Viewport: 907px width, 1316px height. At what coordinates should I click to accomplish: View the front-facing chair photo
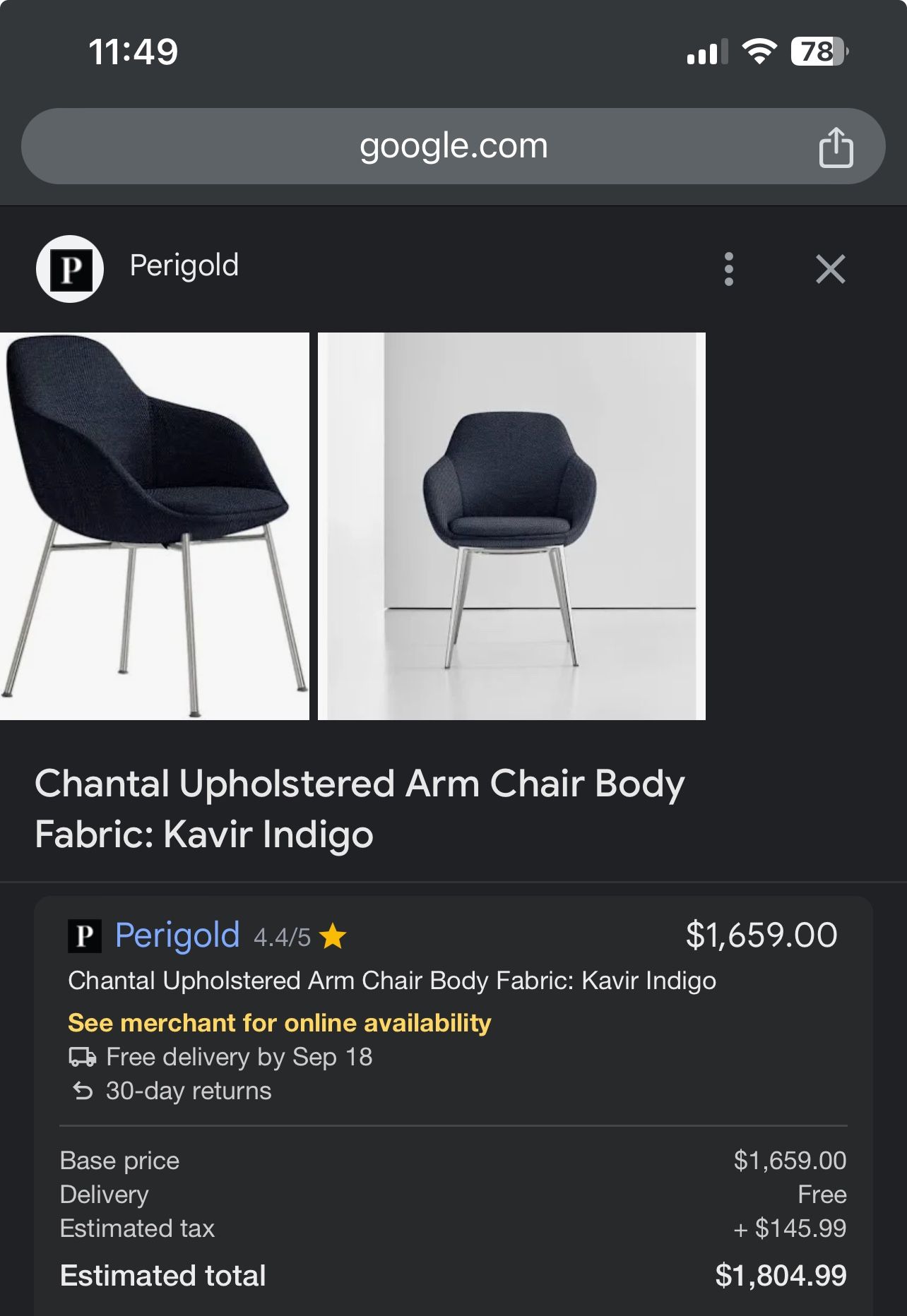point(511,526)
